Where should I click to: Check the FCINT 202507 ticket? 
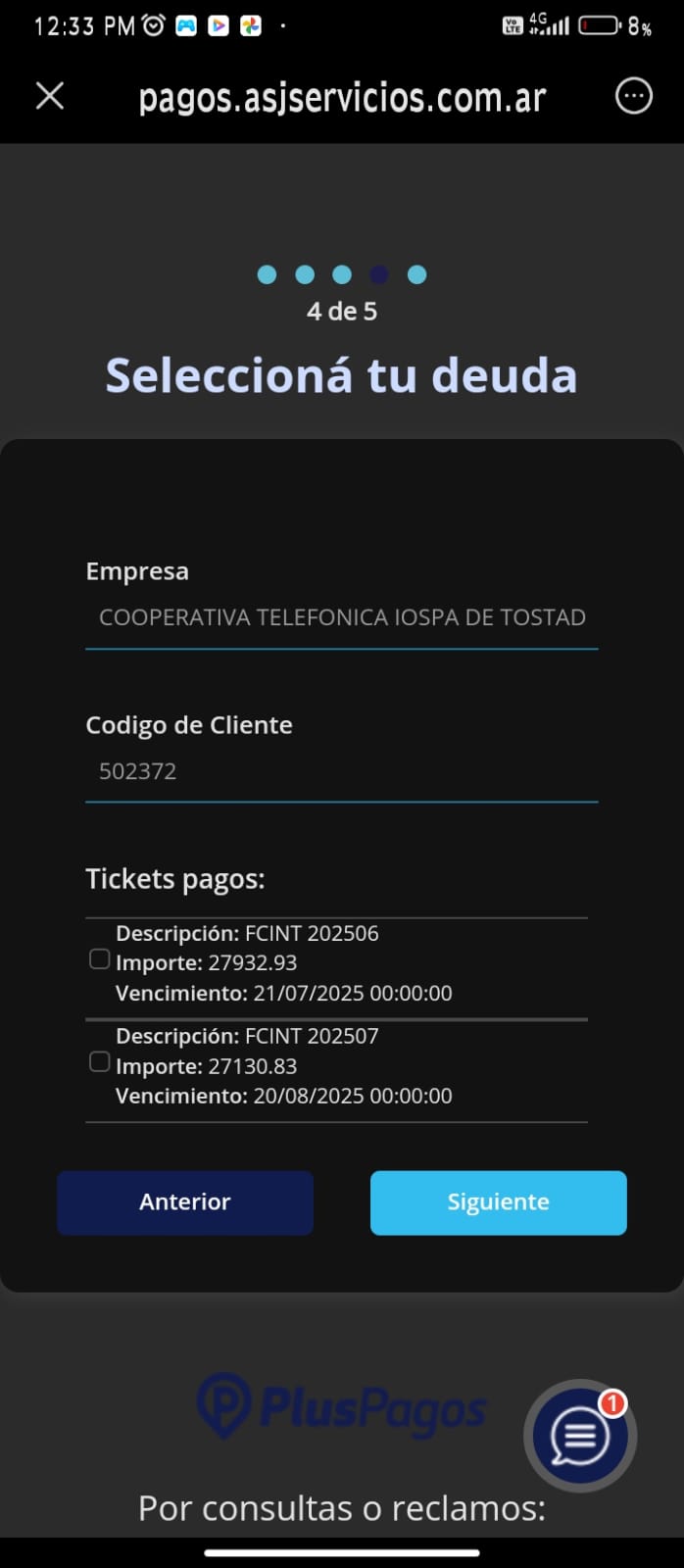click(99, 1062)
